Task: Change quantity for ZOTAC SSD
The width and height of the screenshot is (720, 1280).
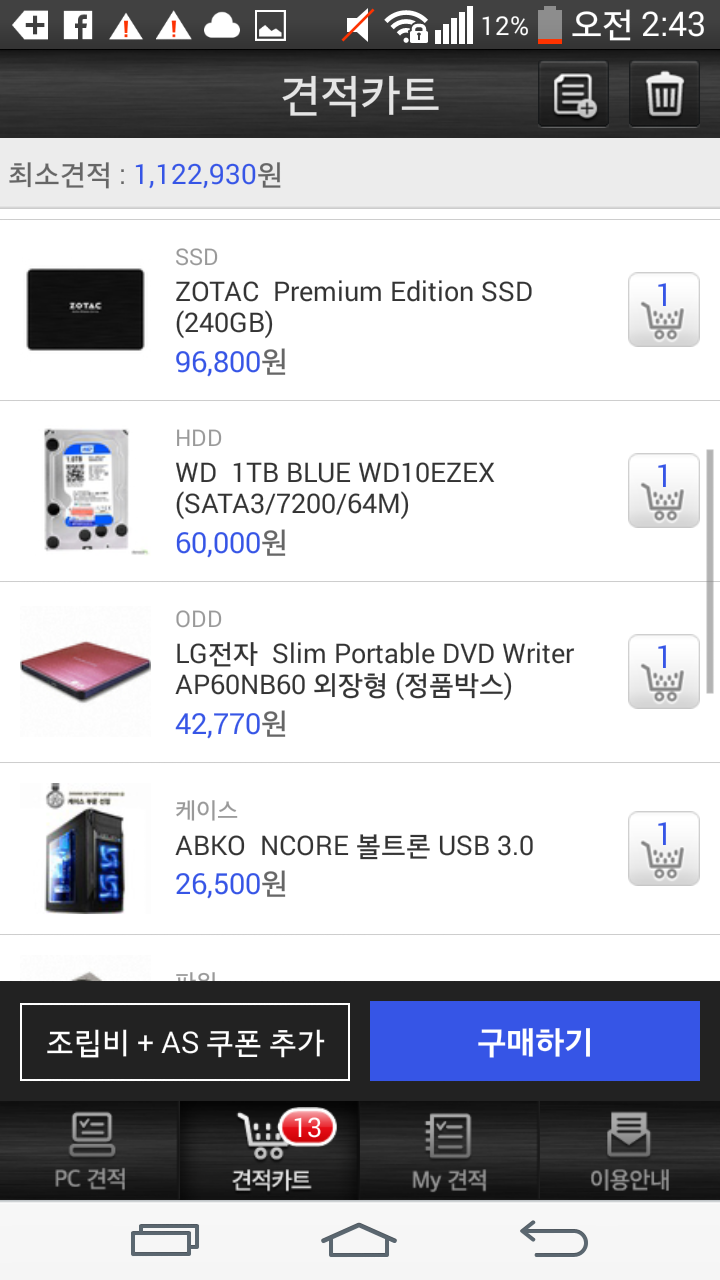Action: (663, 311)
